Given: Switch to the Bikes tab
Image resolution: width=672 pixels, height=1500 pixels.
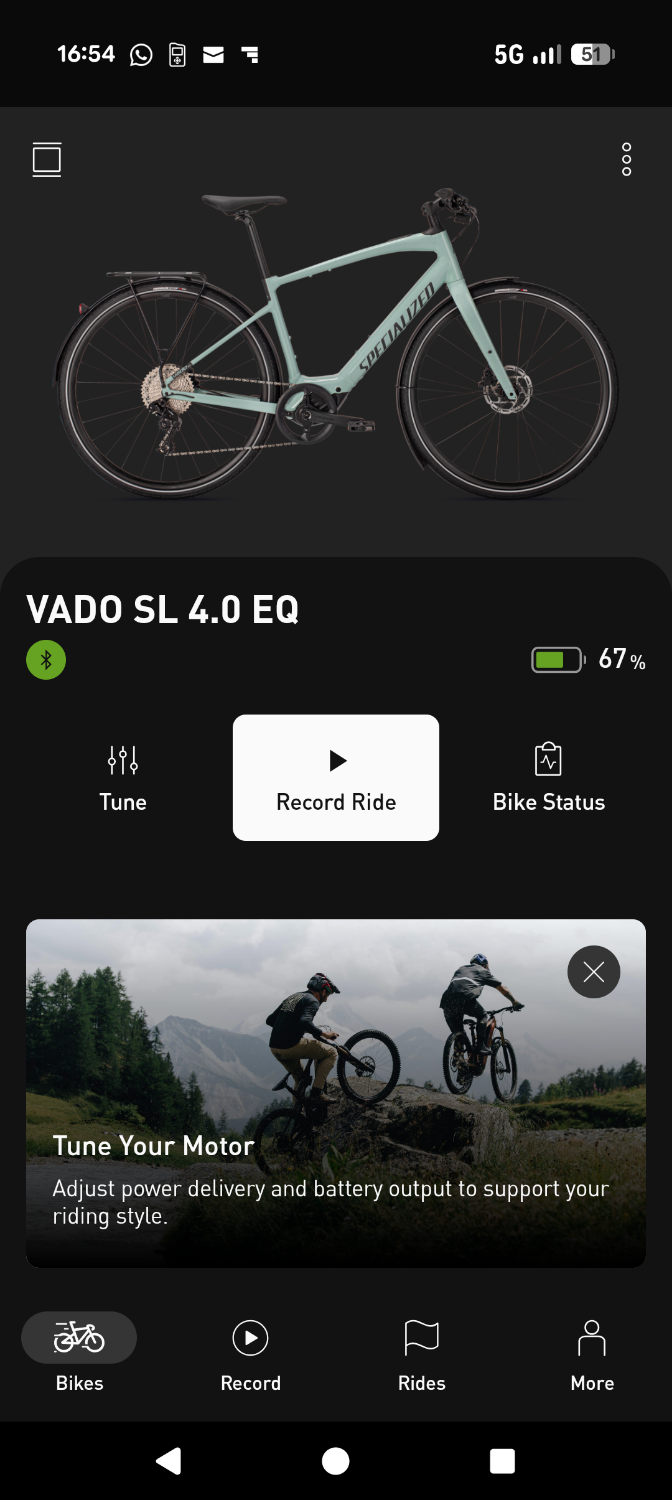Looking at the screenshot, I should (x=79, y=1354).
